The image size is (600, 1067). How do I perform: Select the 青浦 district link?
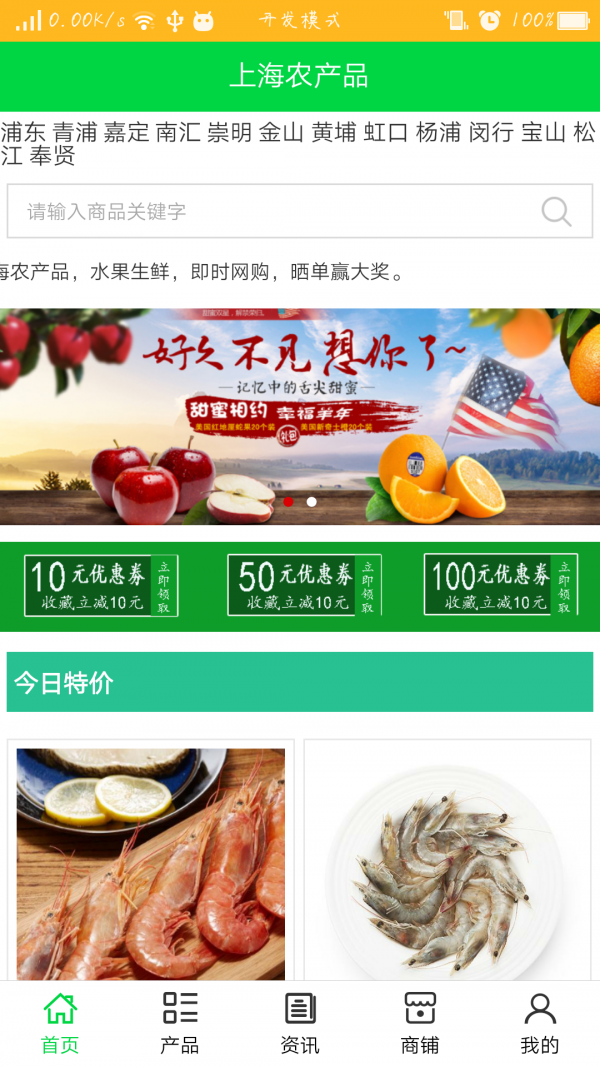click(77, 132)
